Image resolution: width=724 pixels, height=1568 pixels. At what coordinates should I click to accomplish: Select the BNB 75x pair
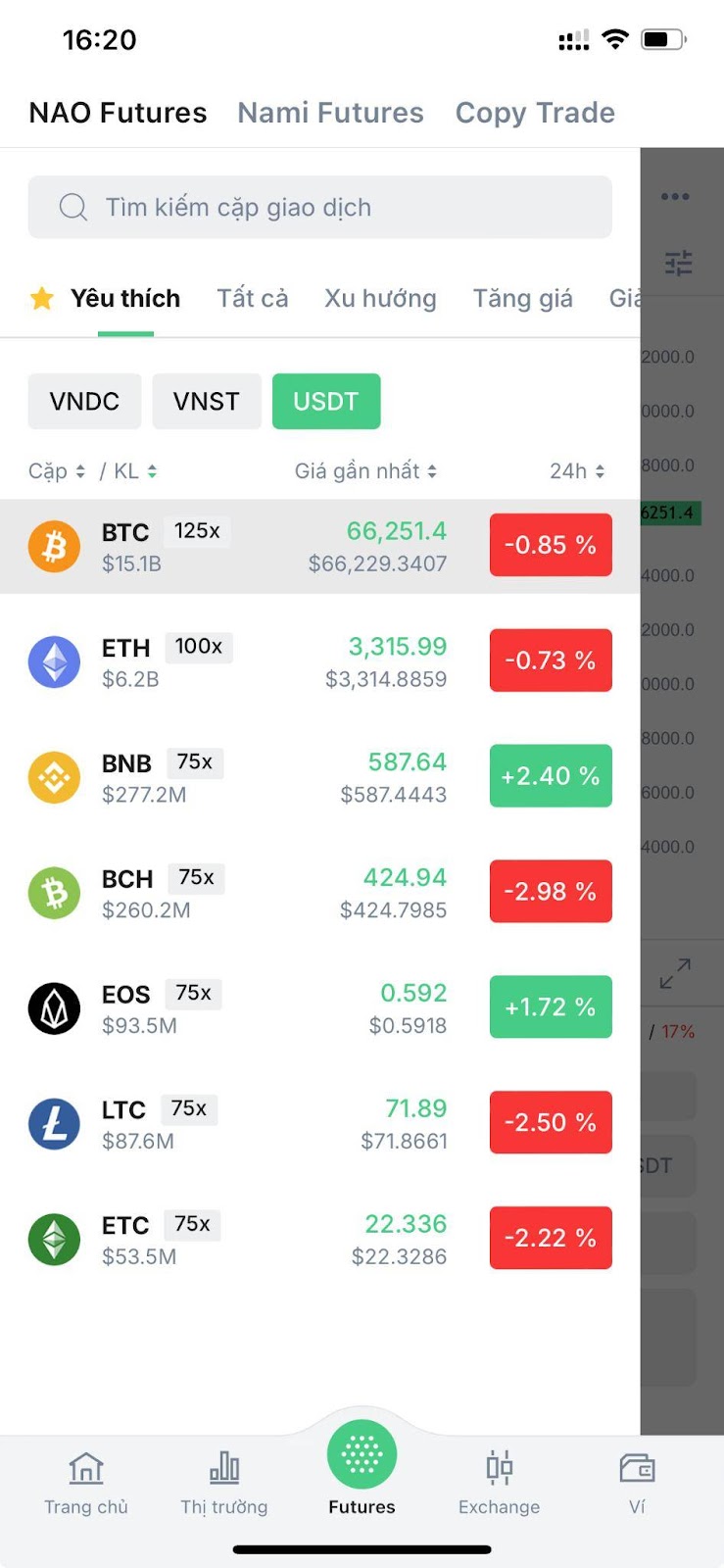click(319, 777)
